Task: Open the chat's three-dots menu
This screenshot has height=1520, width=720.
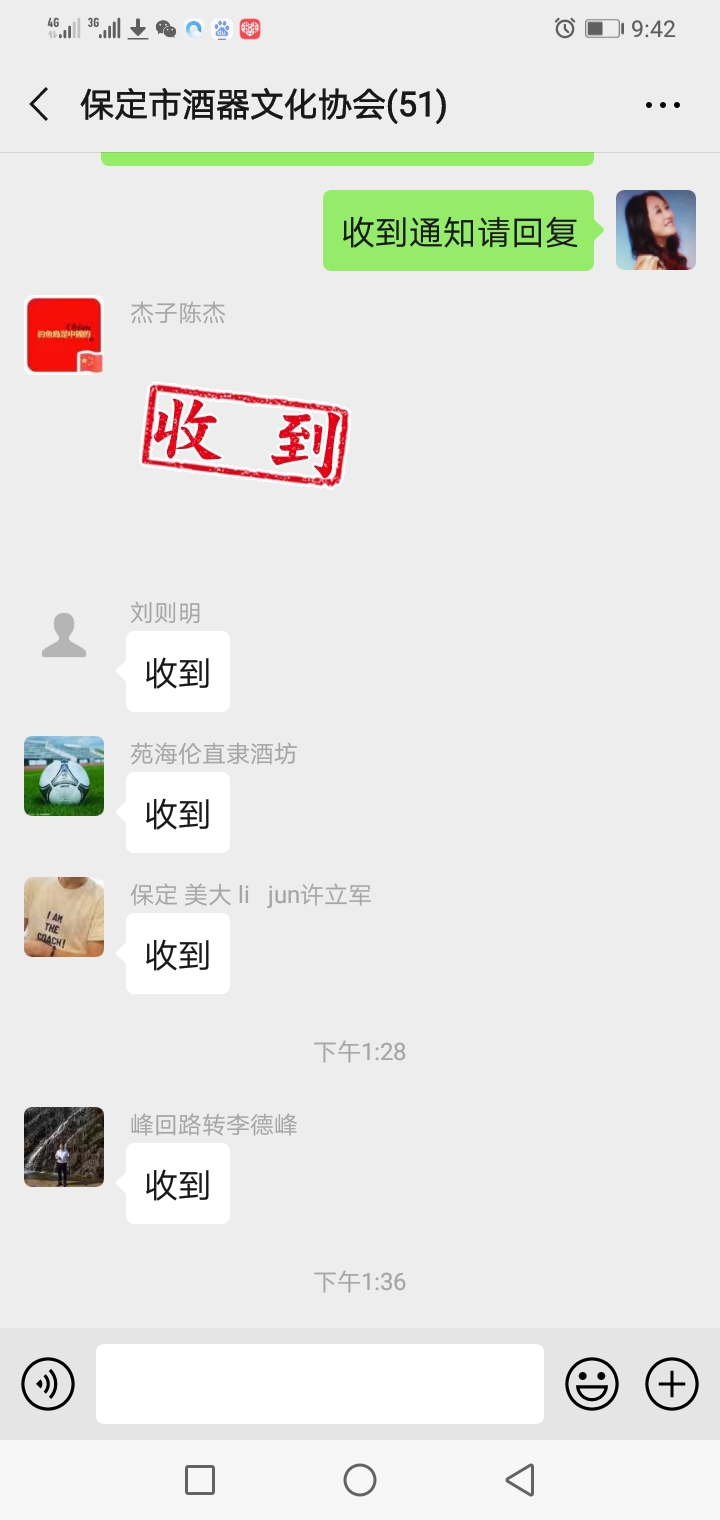Action: (x=662, y=104)
